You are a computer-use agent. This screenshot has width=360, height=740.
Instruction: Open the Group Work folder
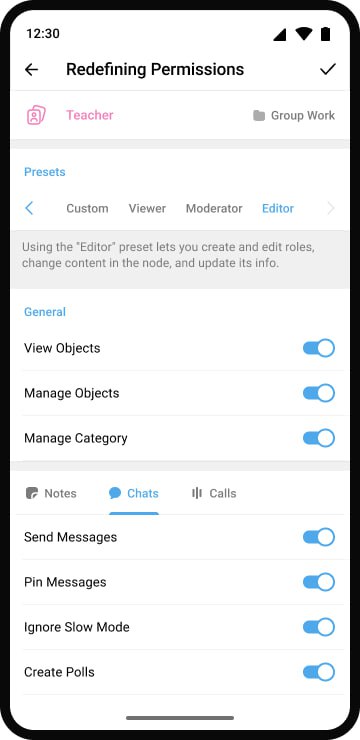(294, 116)
